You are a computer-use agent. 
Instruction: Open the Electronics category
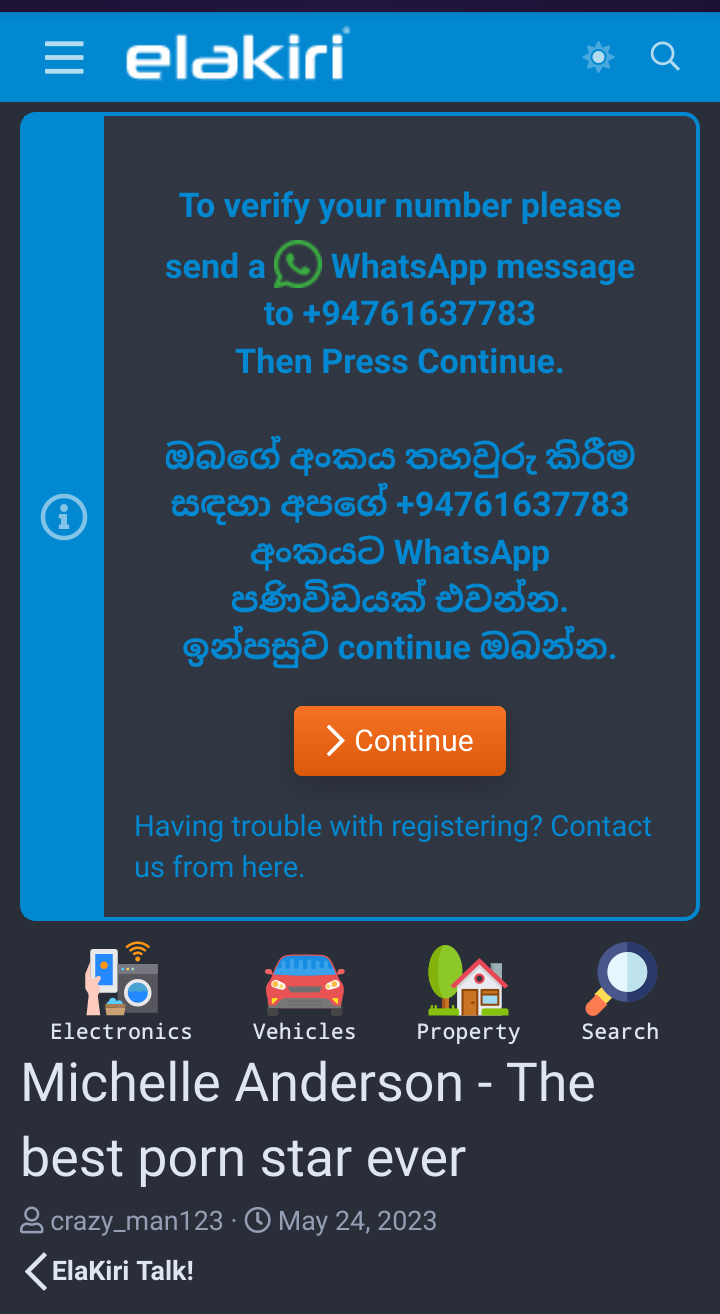[121, 993]
